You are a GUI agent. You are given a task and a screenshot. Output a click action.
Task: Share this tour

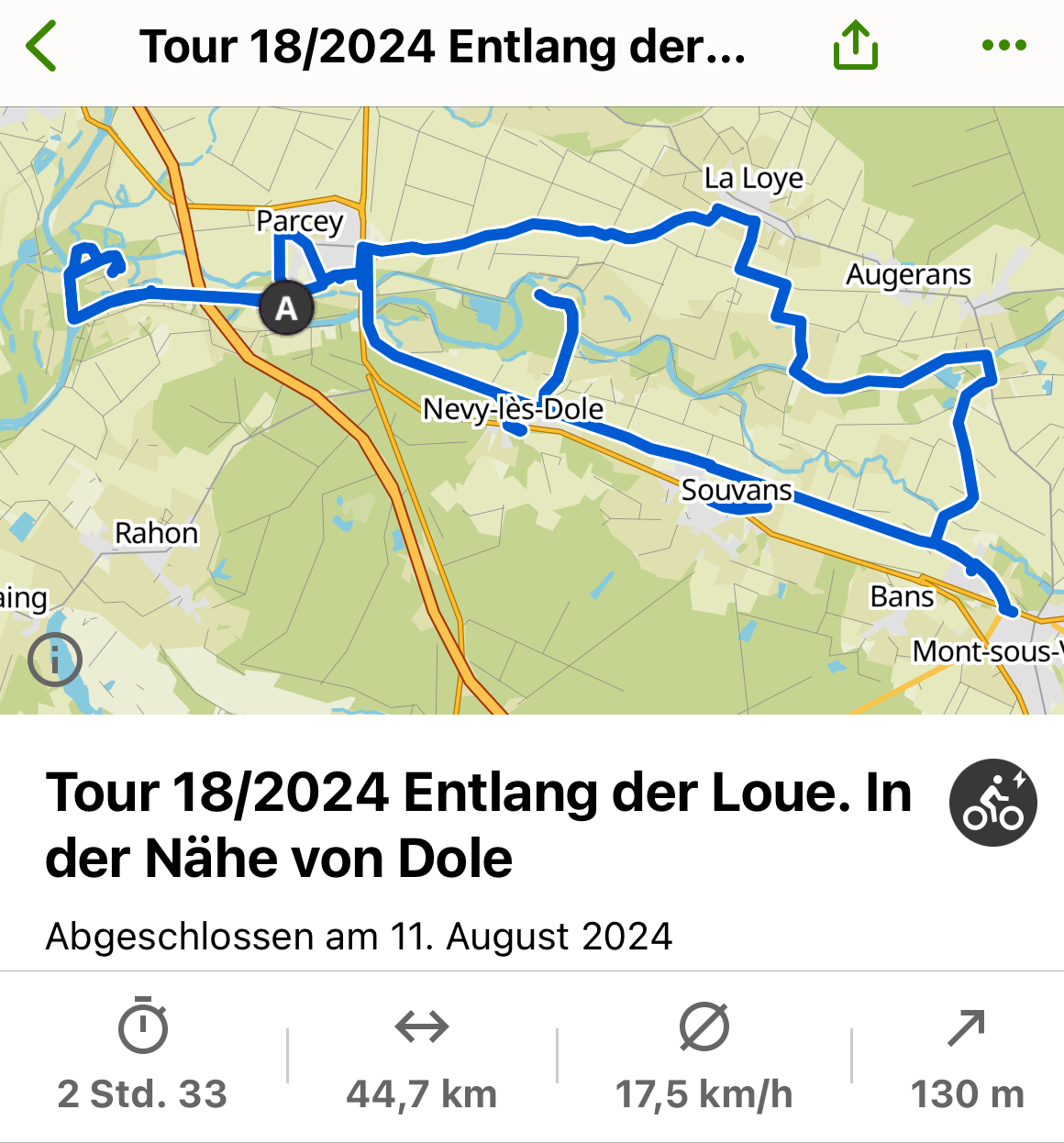[x=855, y=46]
